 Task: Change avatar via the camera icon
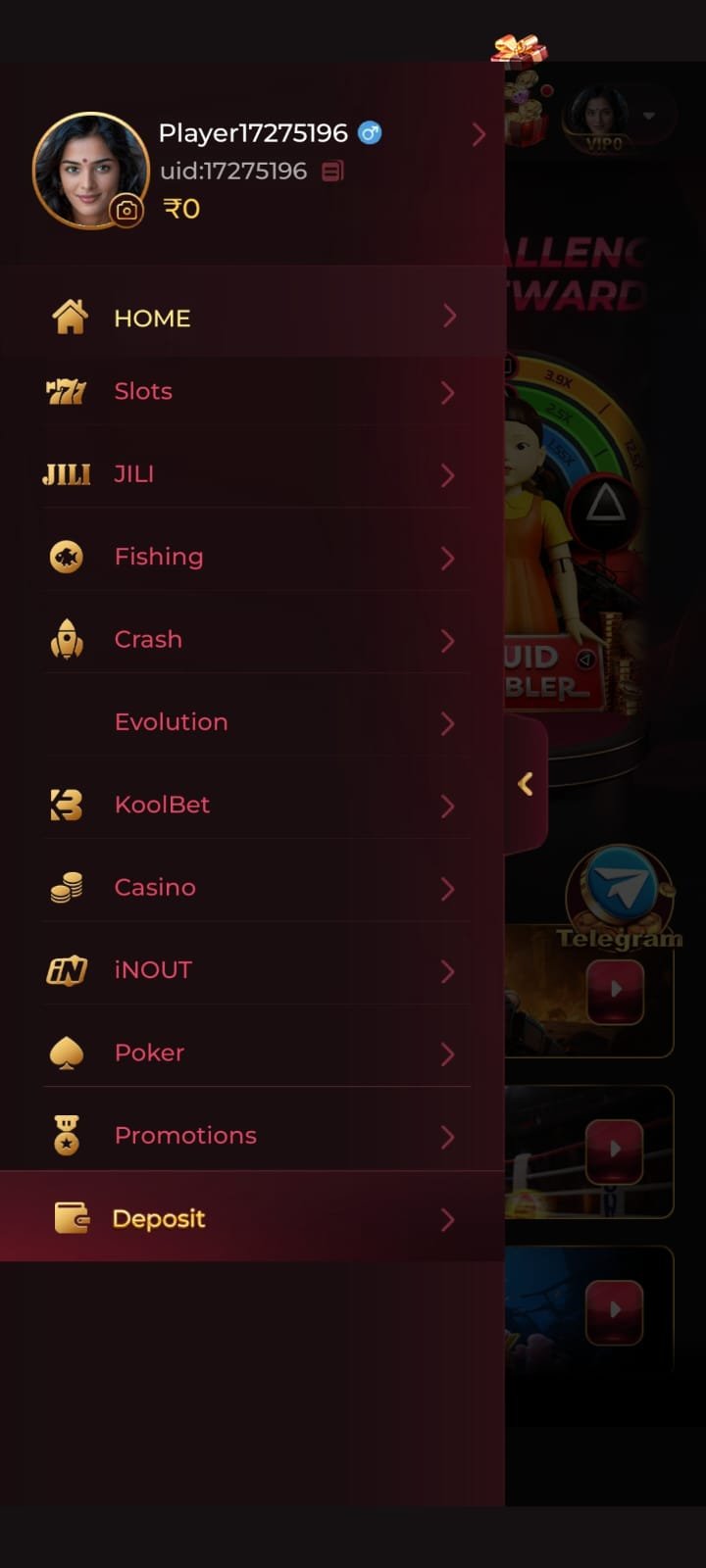point(126,210)
